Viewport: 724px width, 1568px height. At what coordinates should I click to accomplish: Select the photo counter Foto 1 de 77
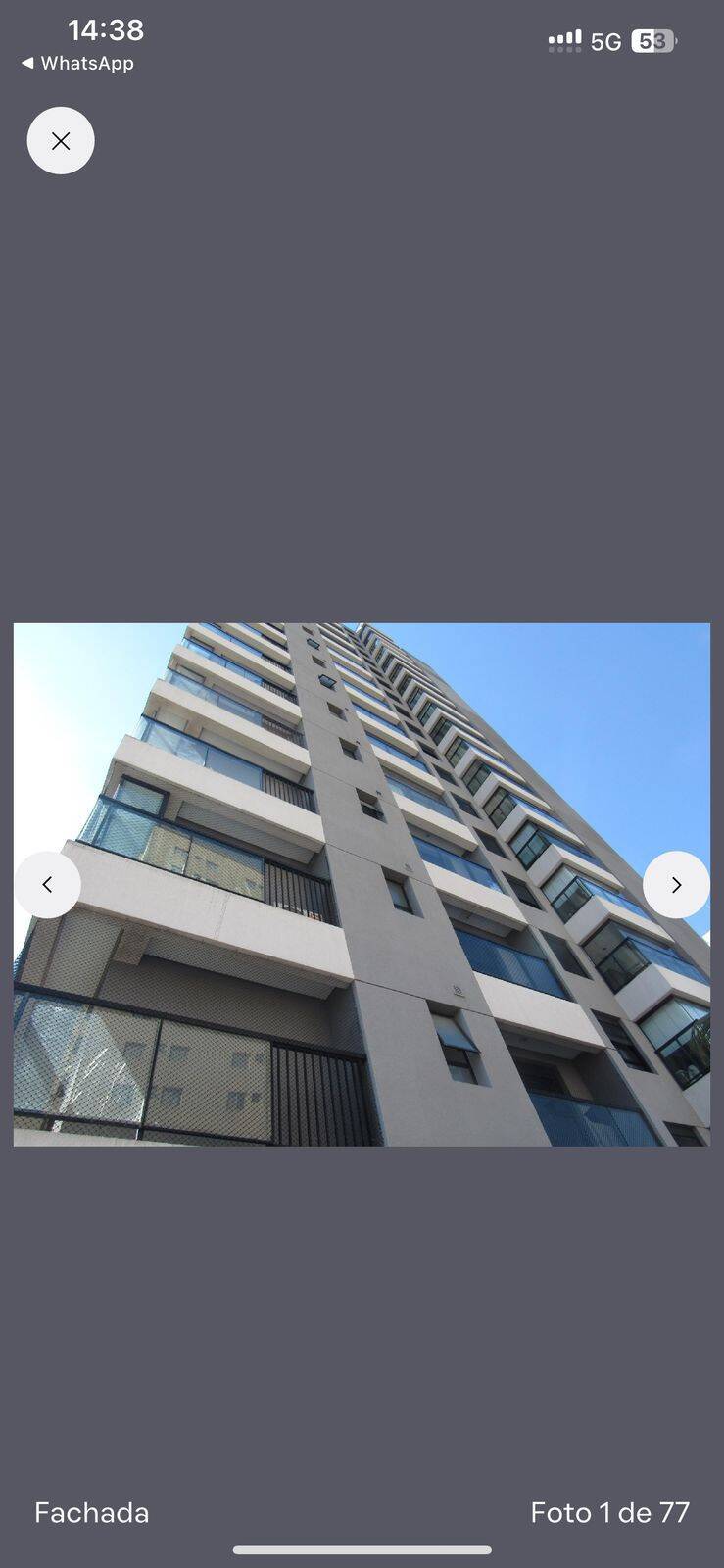click(610, 1512)
